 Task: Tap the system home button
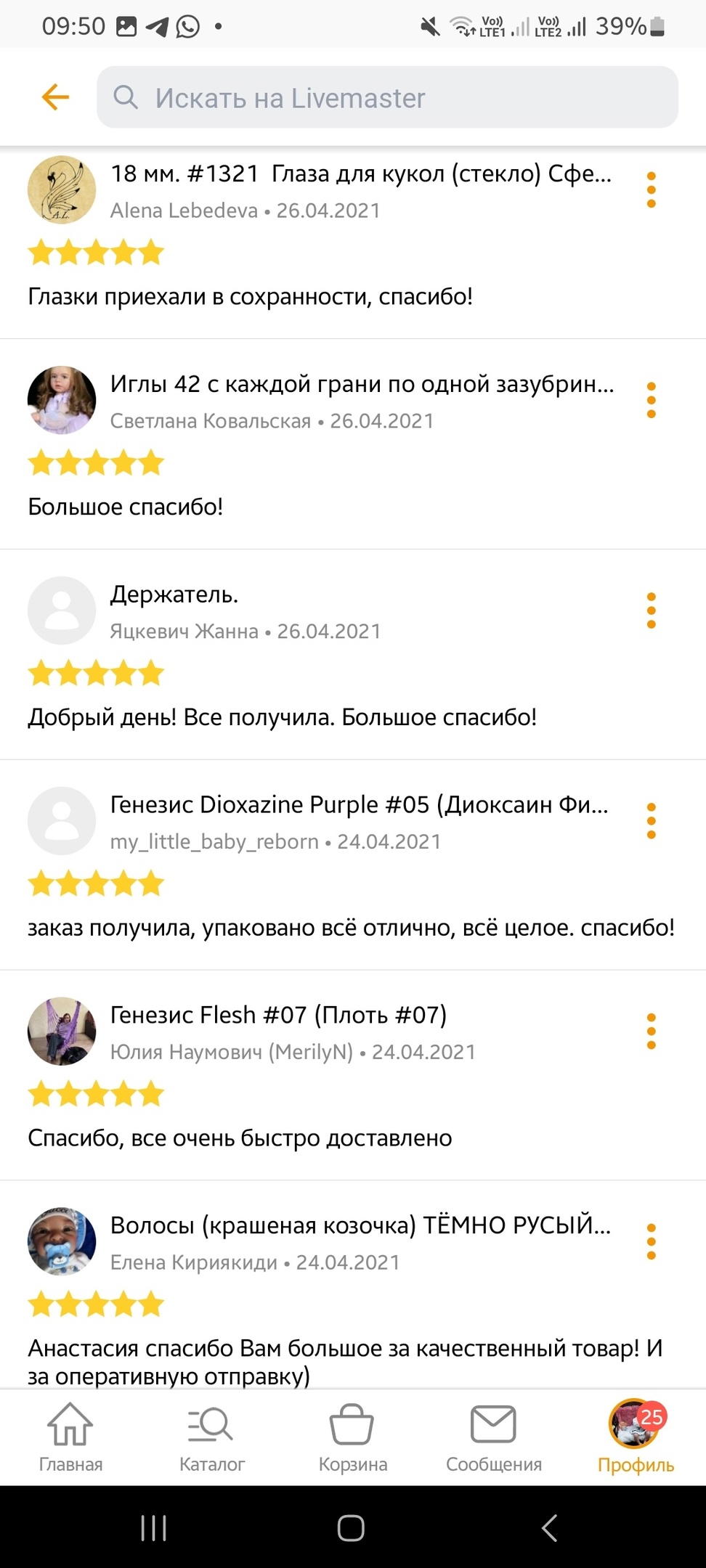(x=351, y=1528)
